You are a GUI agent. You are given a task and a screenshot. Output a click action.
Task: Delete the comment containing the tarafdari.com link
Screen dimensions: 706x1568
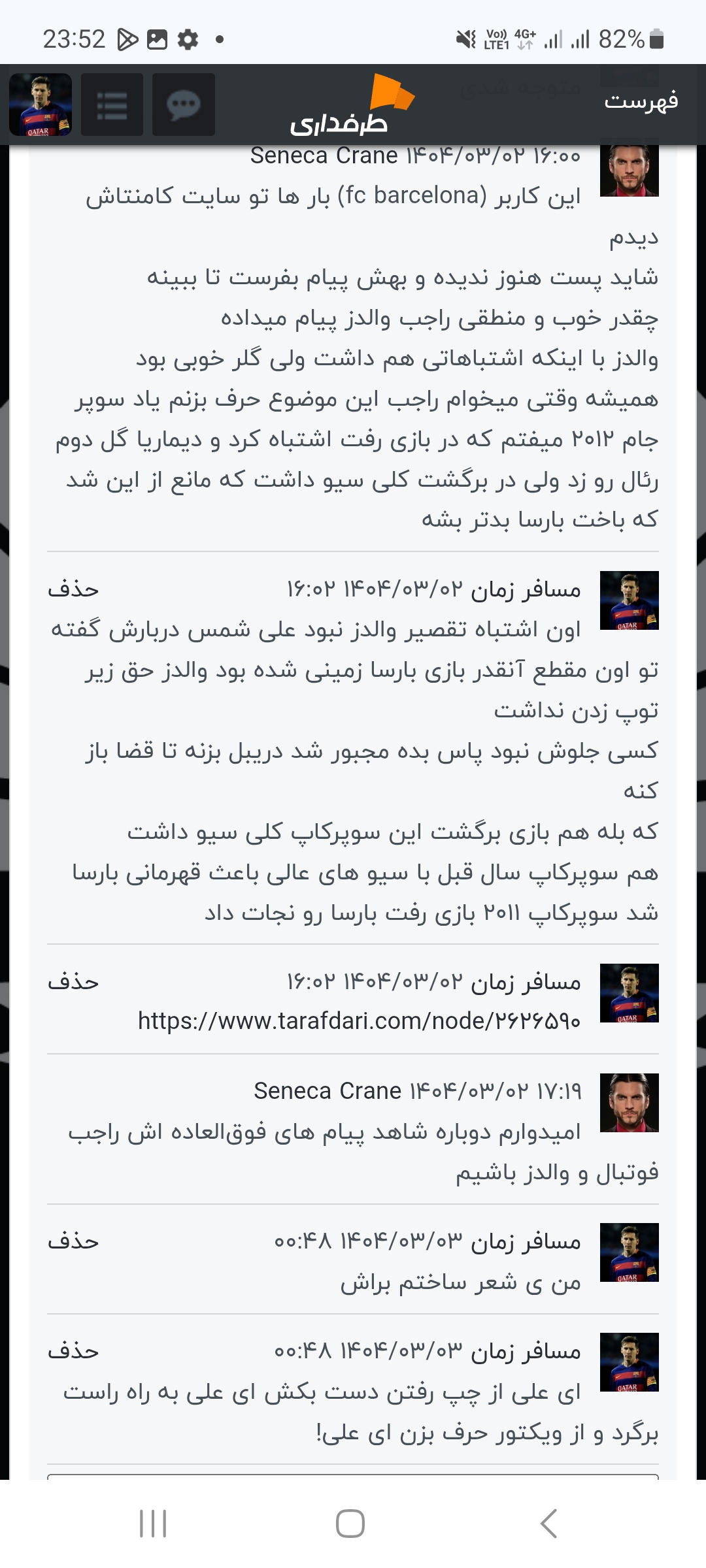coord(73,982)
